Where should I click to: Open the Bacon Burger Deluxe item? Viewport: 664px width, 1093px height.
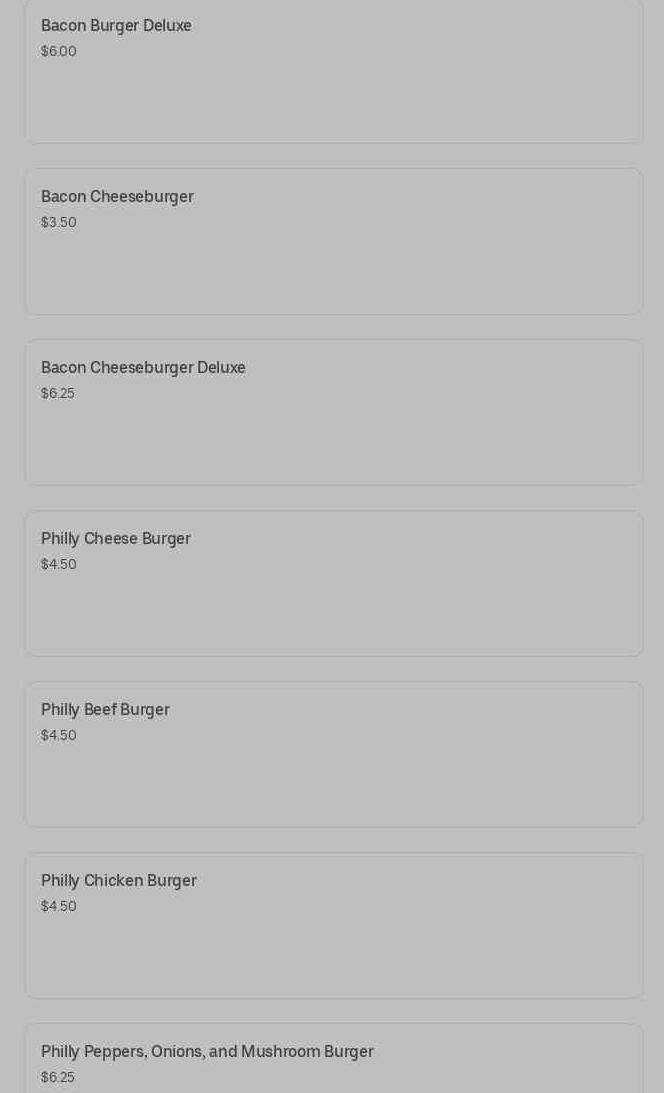click(333, 70)
